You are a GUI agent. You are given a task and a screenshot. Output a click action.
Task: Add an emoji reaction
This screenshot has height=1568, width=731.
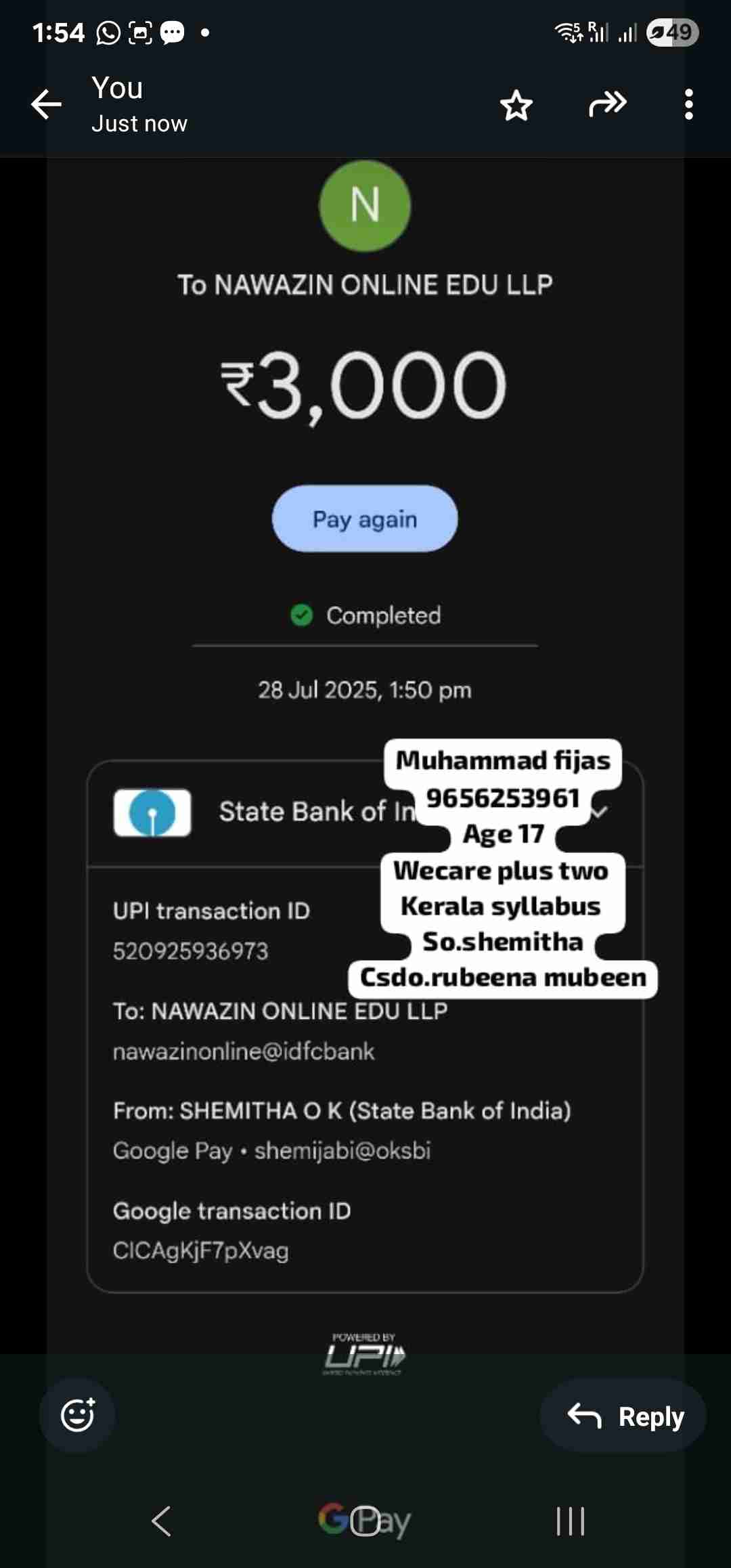pyautogui.click(x=77, y=1415)
